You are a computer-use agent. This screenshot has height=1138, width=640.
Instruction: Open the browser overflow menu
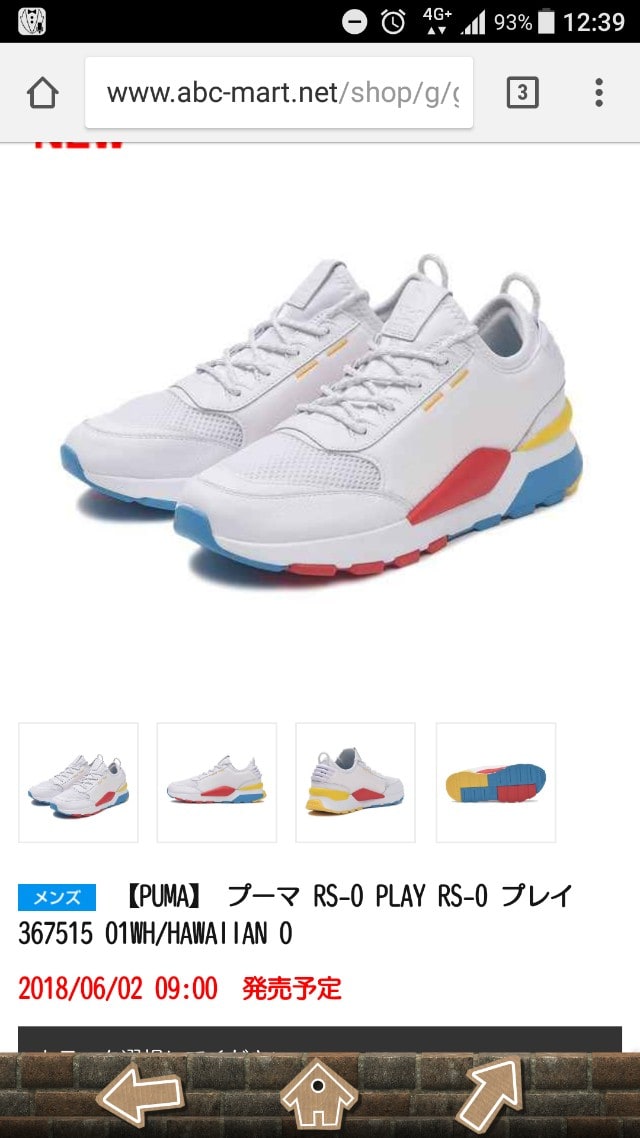pyautogui.click(x=598, y=93)
